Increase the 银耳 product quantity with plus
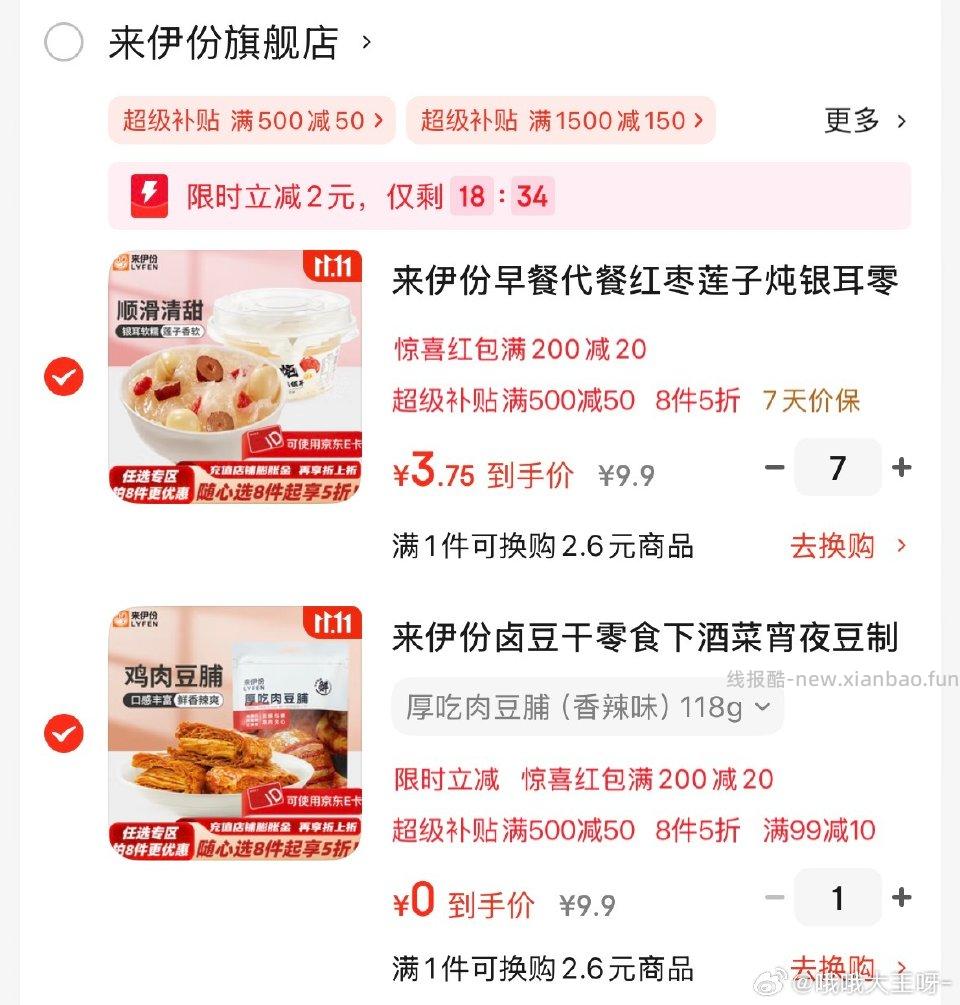Viewport: 960px width, 1005px height. [901, 467]
